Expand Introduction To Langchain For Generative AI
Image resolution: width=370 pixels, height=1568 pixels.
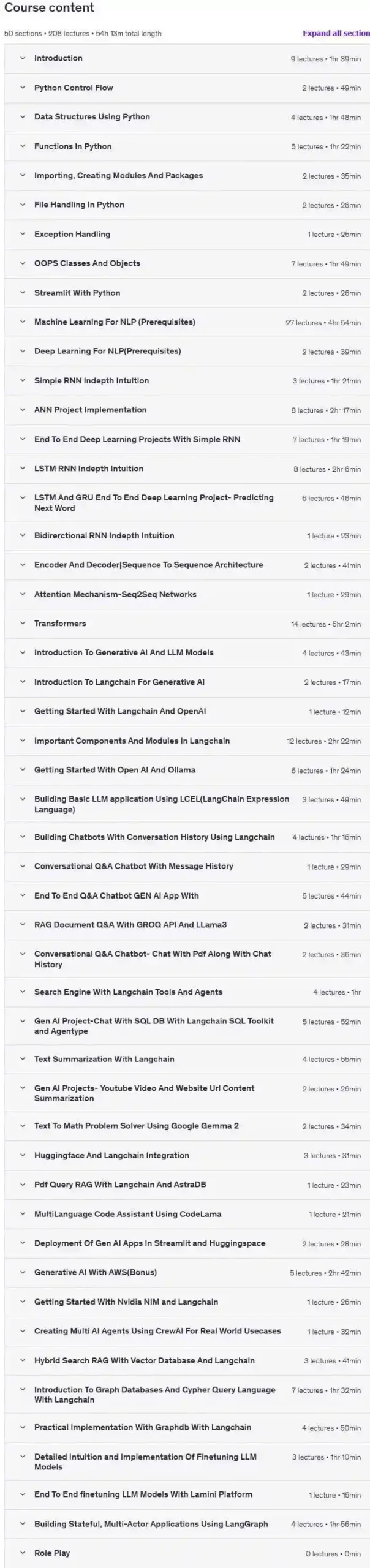tap(119, 682)
